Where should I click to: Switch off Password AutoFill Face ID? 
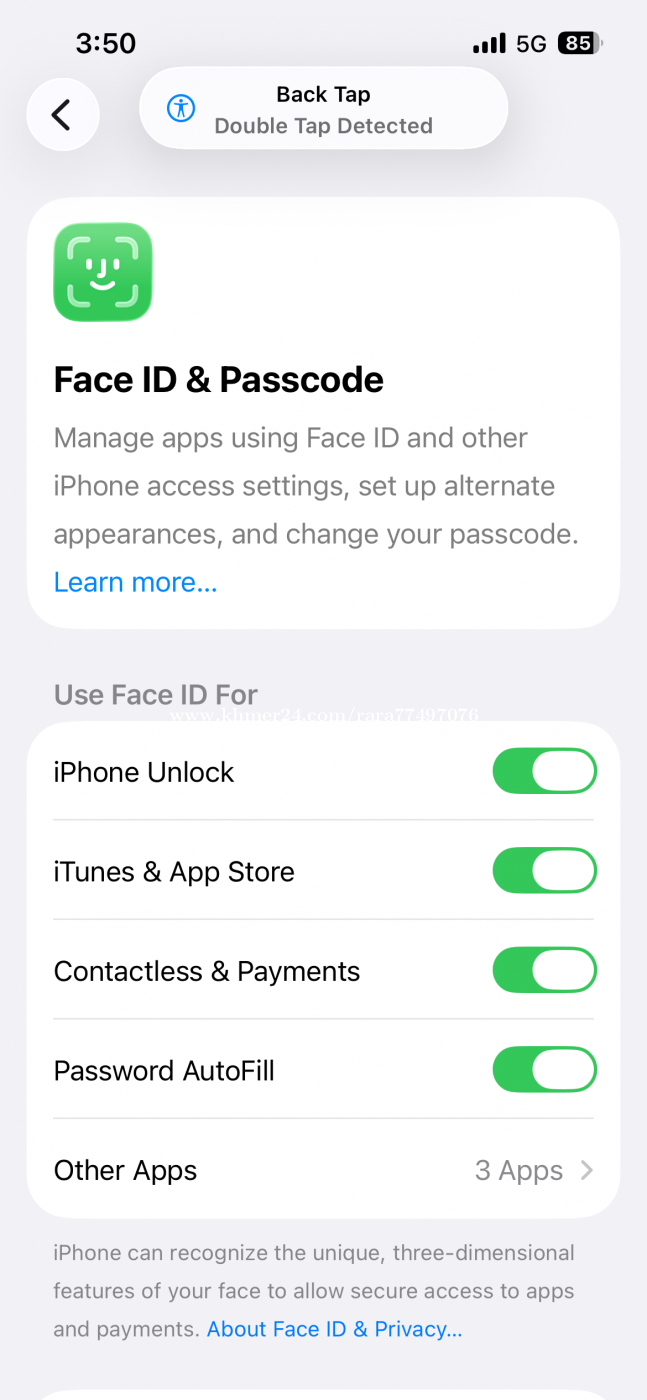544,1071
